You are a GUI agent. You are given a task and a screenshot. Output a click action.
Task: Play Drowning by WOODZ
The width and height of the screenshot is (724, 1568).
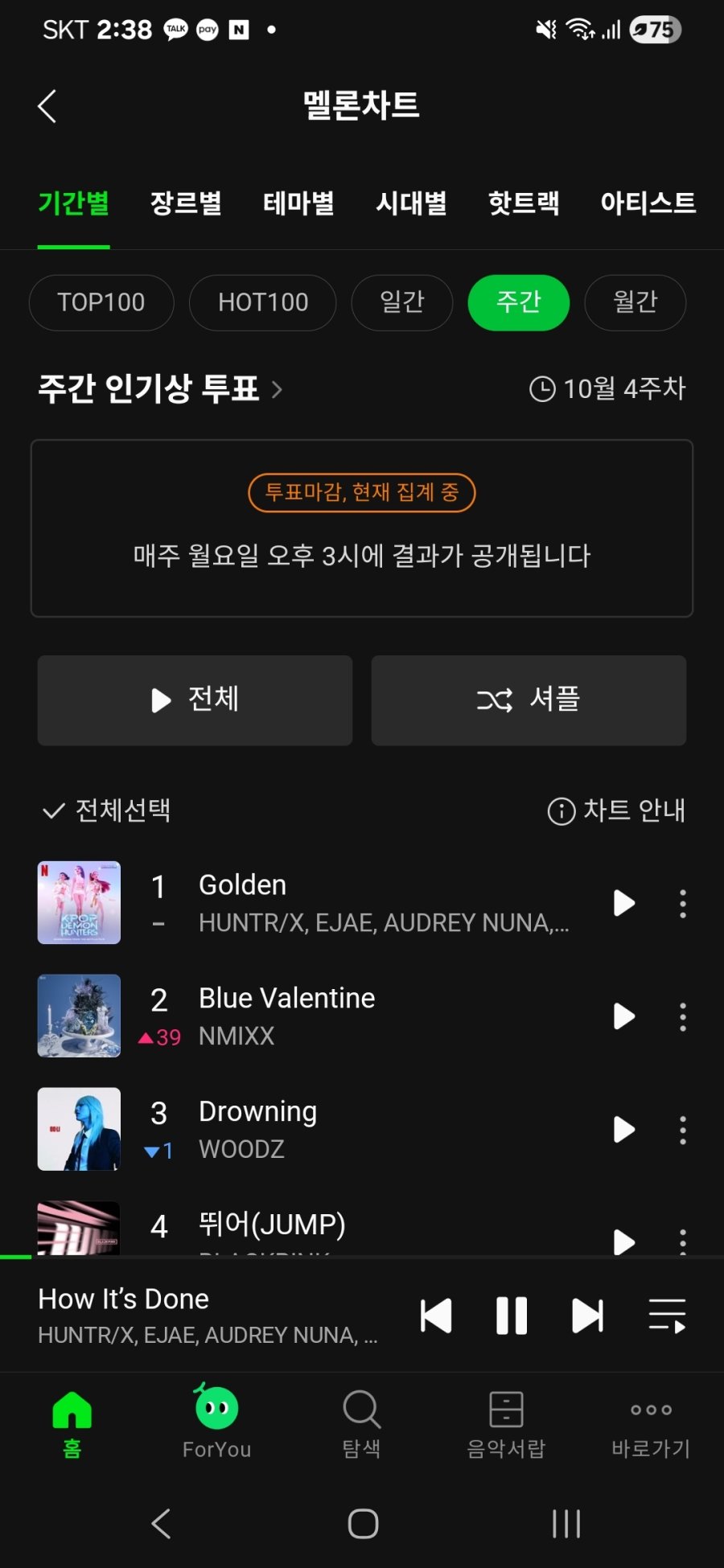(x=624, y=1130)
